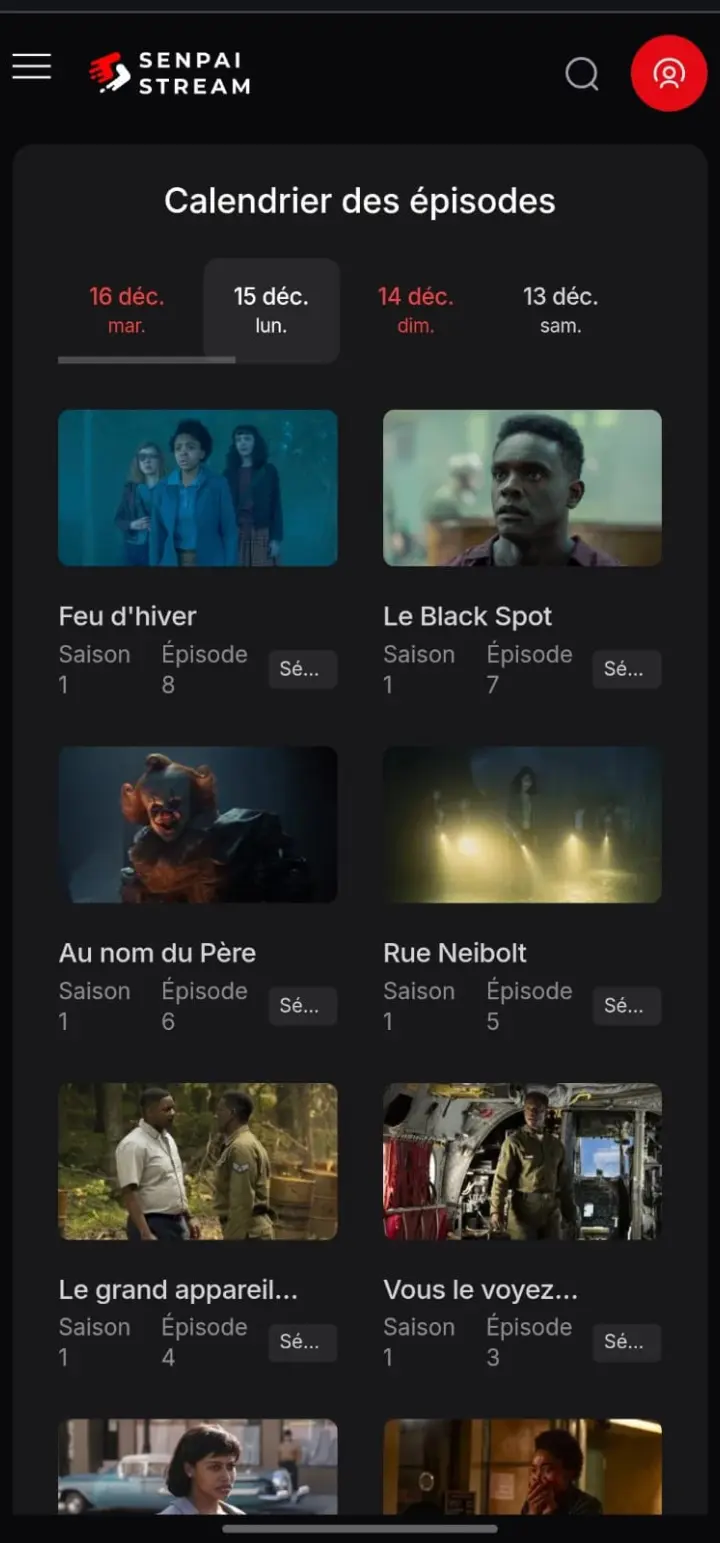Open the red profile account button
720x1543 pixels.
point(669,73)
